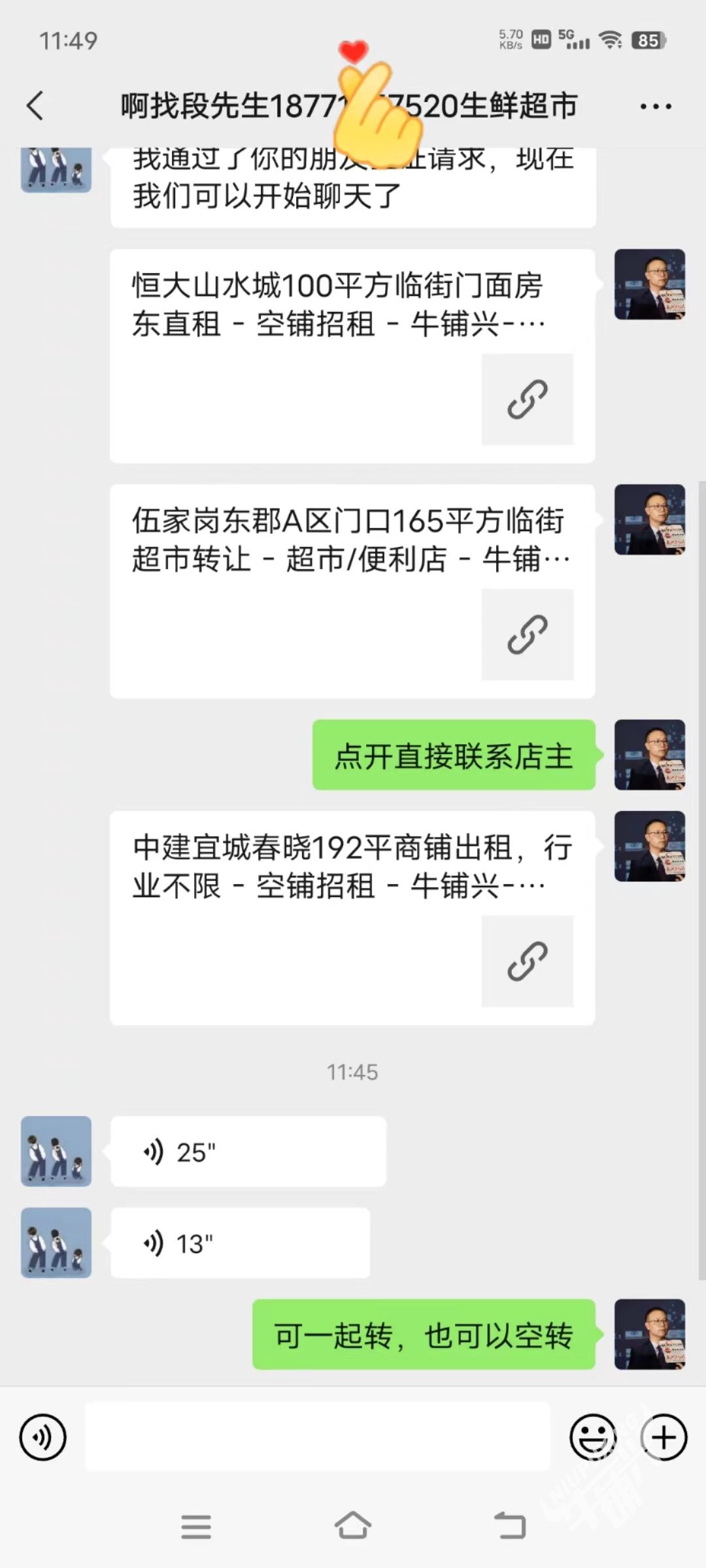Go back from the chat

point(35,106)
